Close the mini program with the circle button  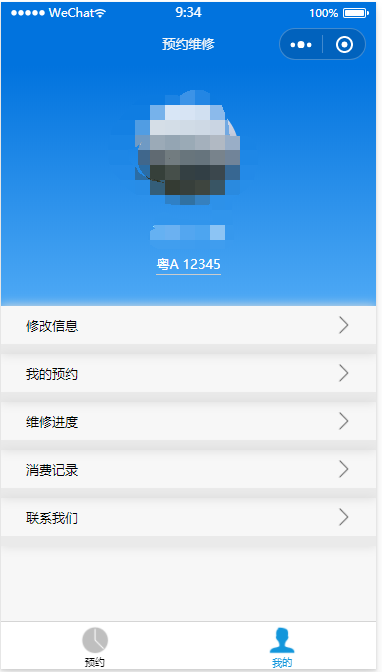coord(344,44)
